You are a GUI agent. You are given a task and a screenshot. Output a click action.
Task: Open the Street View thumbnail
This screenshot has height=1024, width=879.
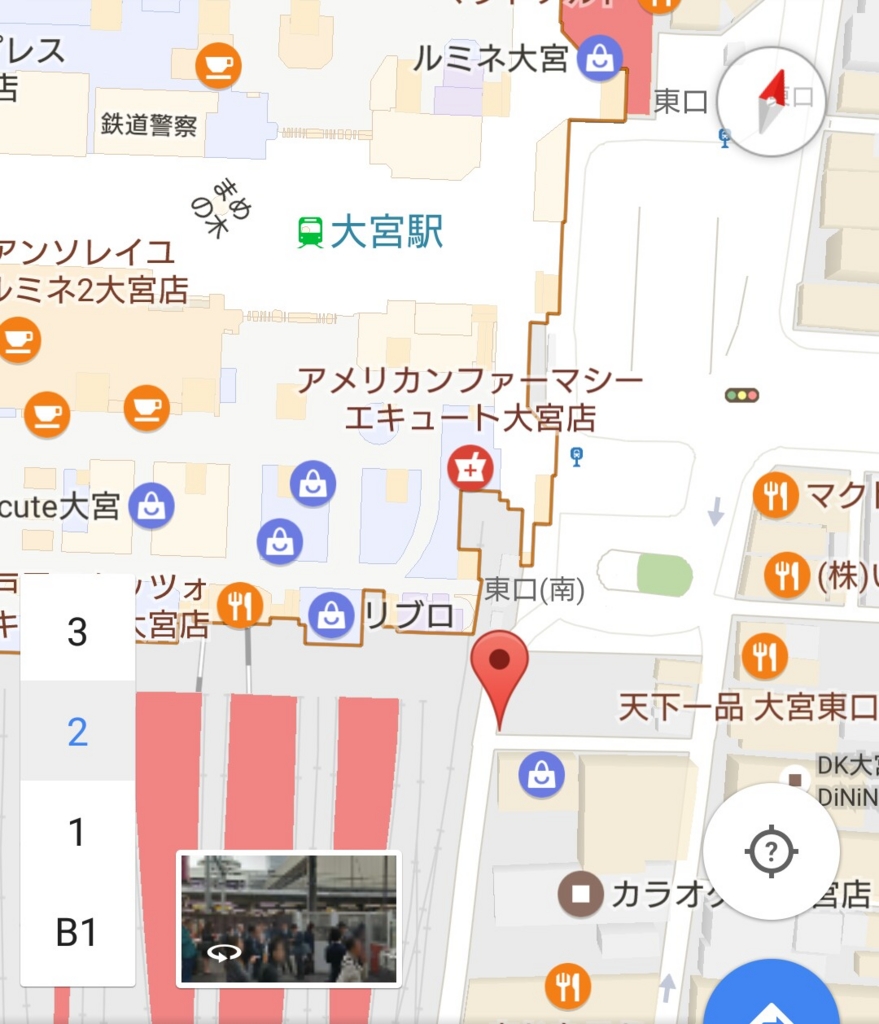pyautogui.click(x=288, y=918)
